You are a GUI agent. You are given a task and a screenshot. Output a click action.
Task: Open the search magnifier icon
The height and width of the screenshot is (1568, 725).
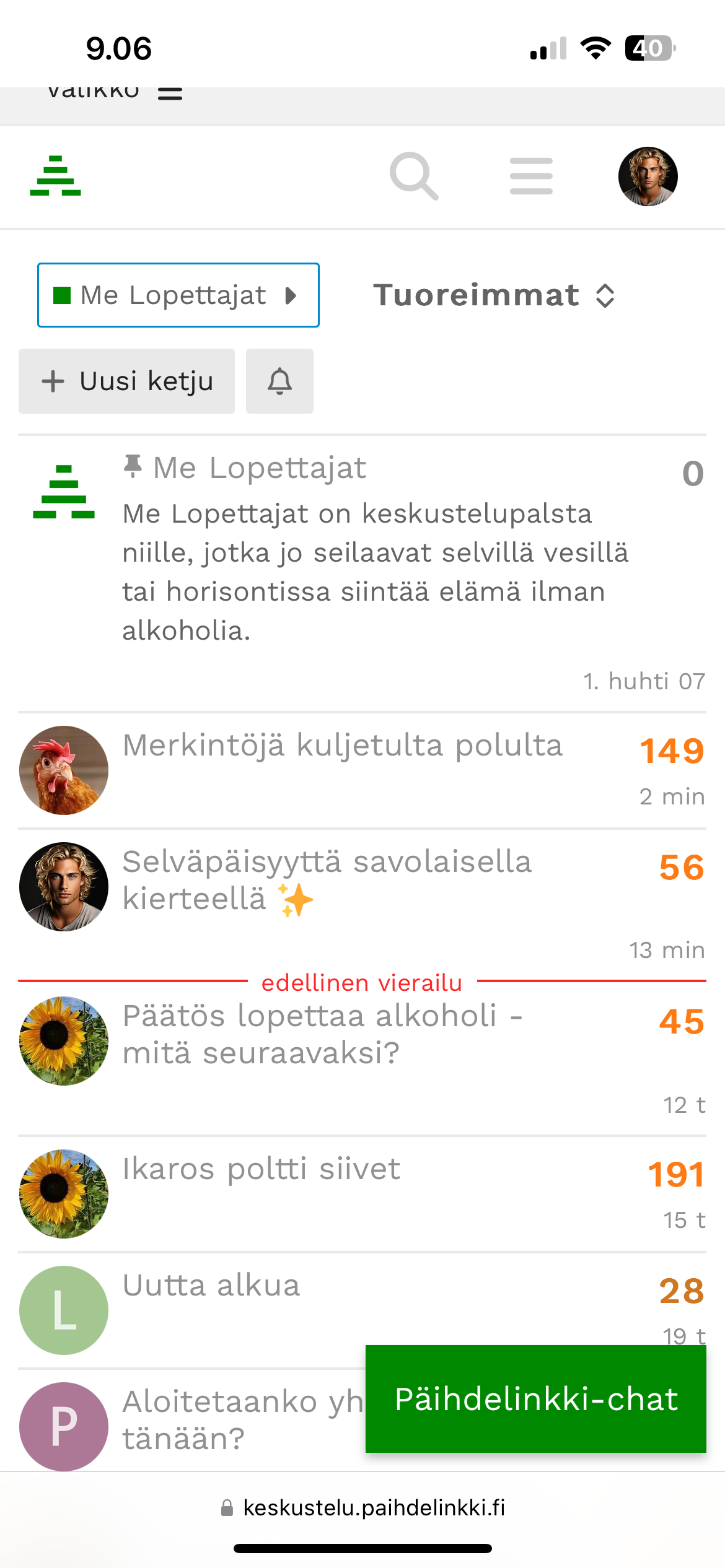tap(414, 176)
